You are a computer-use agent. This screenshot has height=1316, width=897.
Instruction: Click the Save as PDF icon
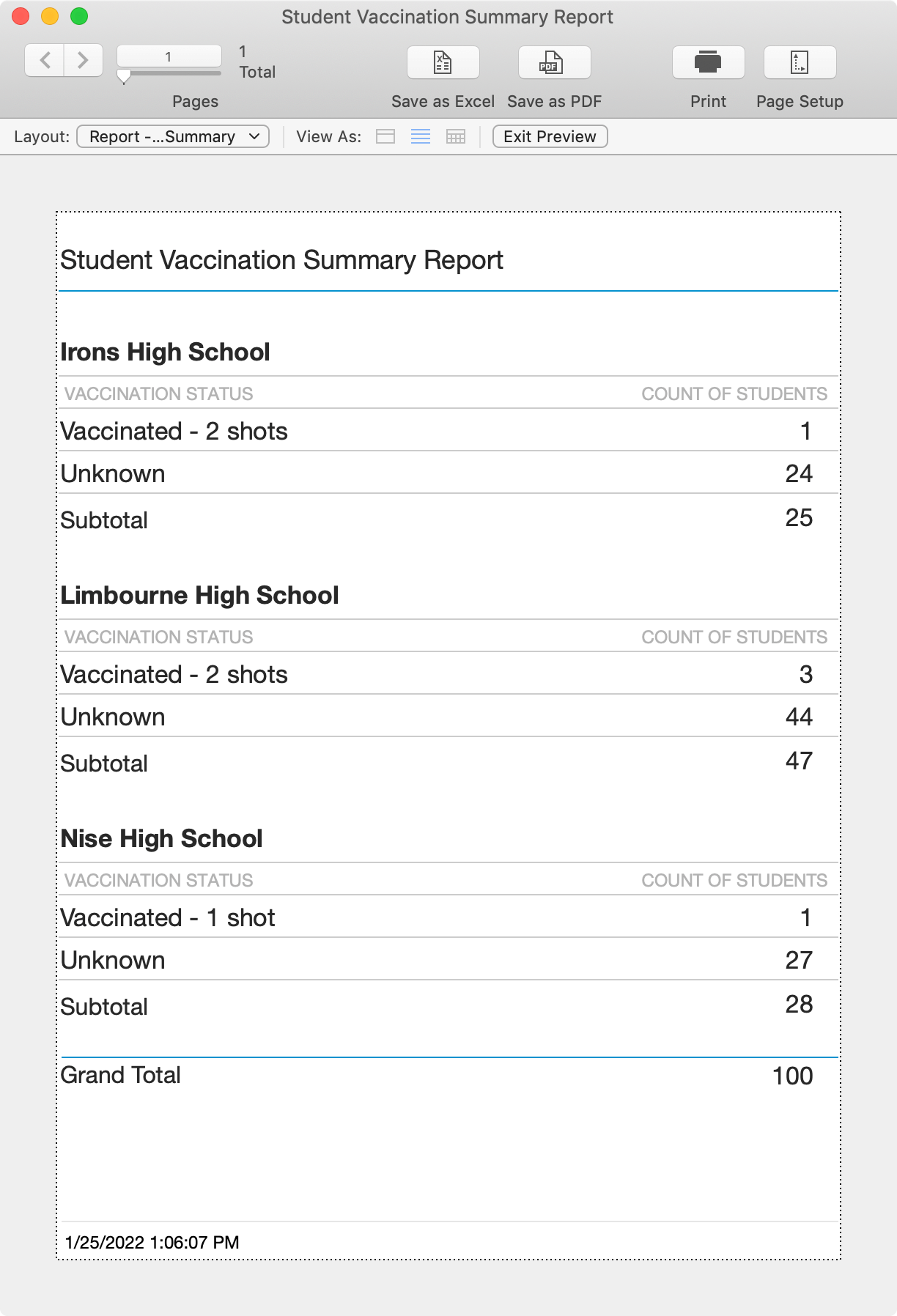(x=553, y=62)
